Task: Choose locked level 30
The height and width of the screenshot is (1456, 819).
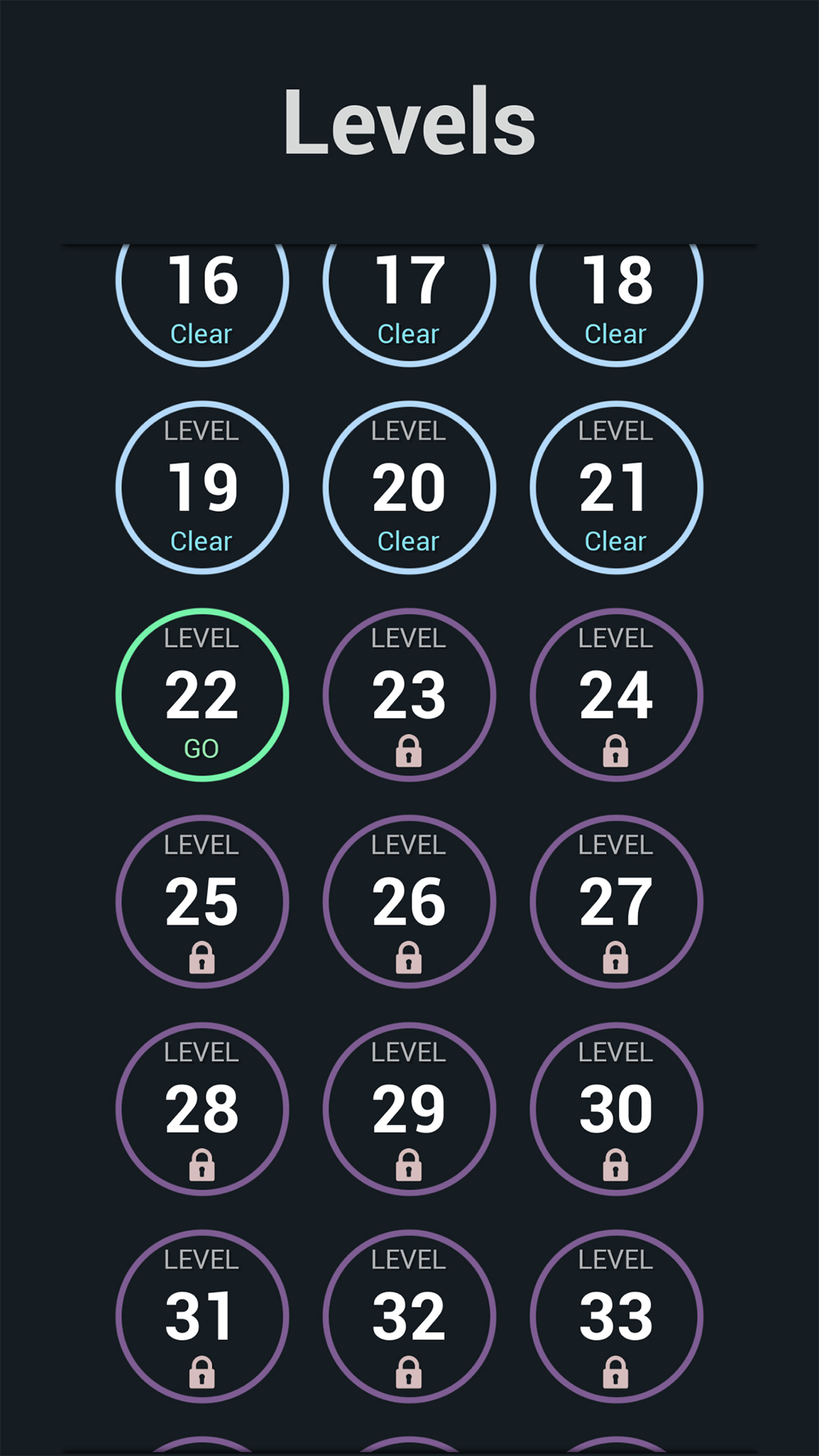Action: point(617,1109)
